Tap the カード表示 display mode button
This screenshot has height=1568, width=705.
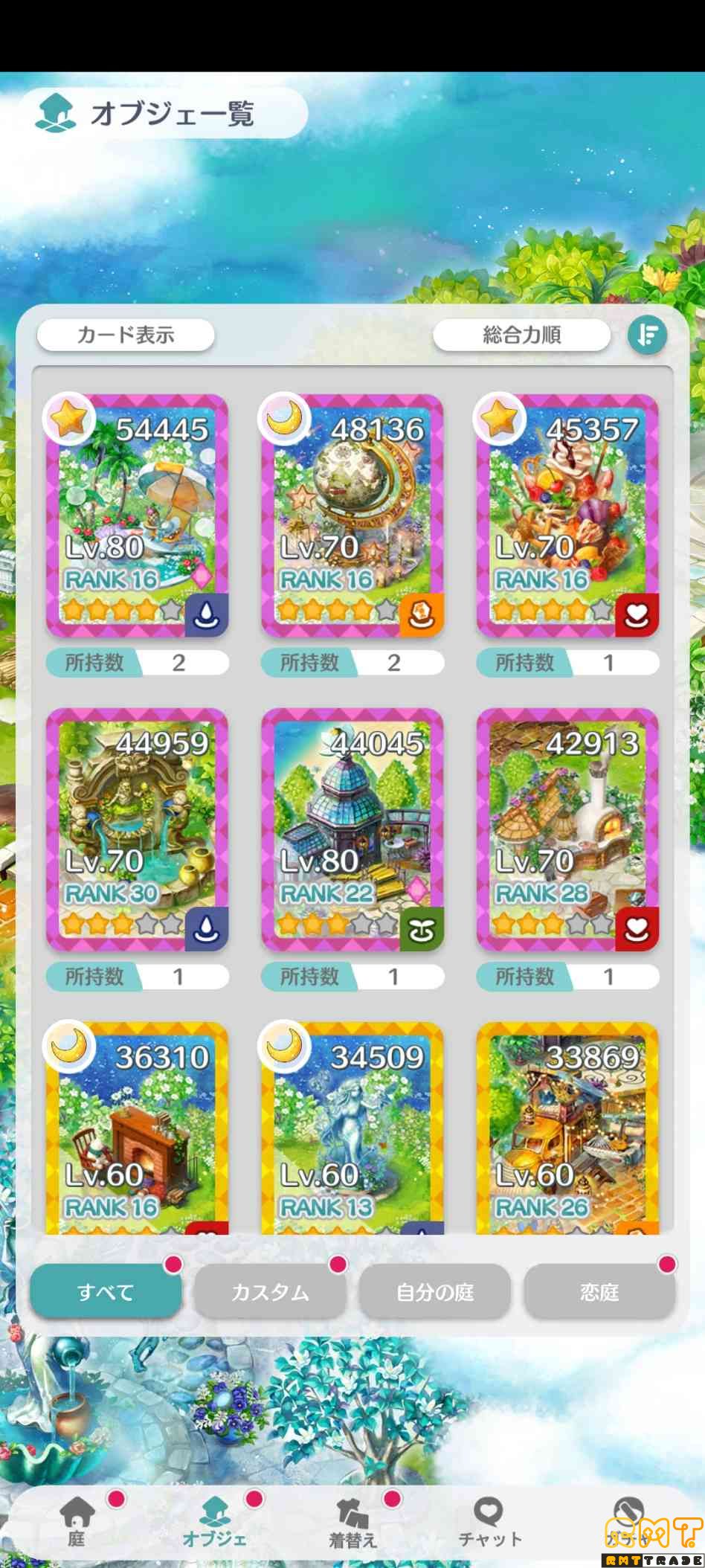(x=126, y=335)
